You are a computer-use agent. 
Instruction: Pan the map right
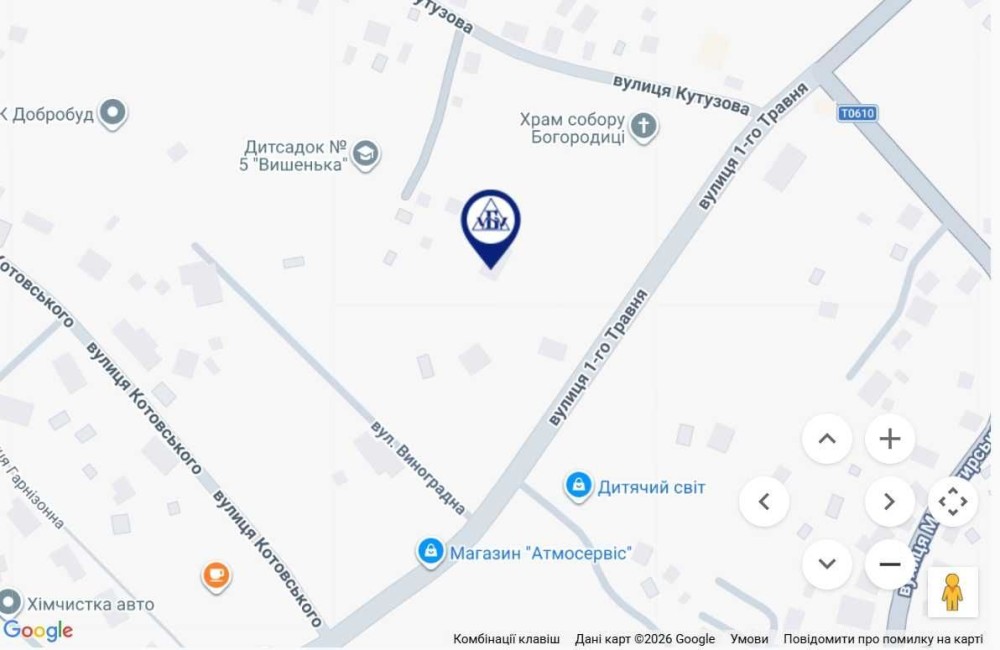(x=889, y=501)
